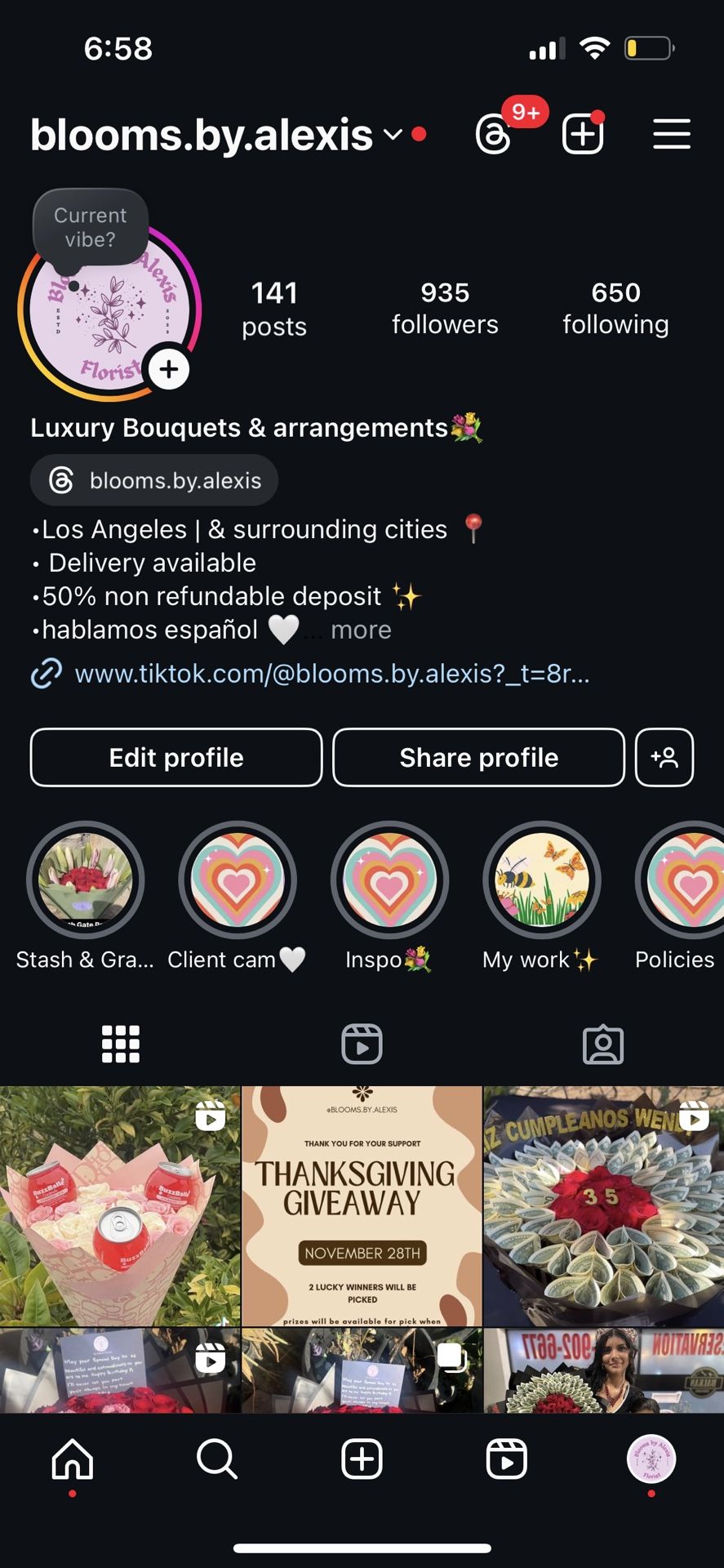Open the blooms.by.alexis Threads badge
The width and height of the screenshot is (724, 1568).
click(x=154, y=480)
